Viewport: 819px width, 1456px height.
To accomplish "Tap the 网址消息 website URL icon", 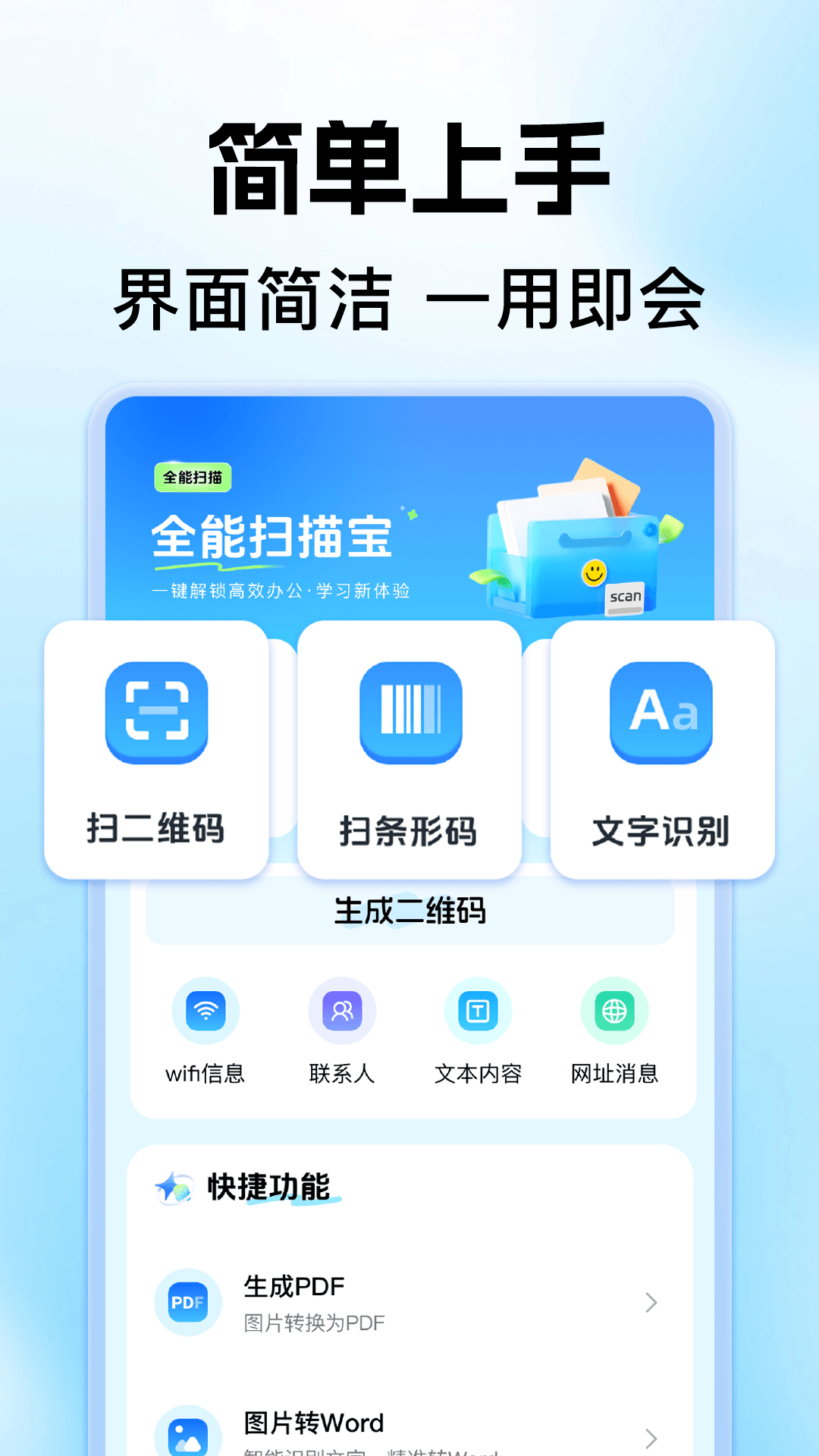I will click(x=613, y=1012).
